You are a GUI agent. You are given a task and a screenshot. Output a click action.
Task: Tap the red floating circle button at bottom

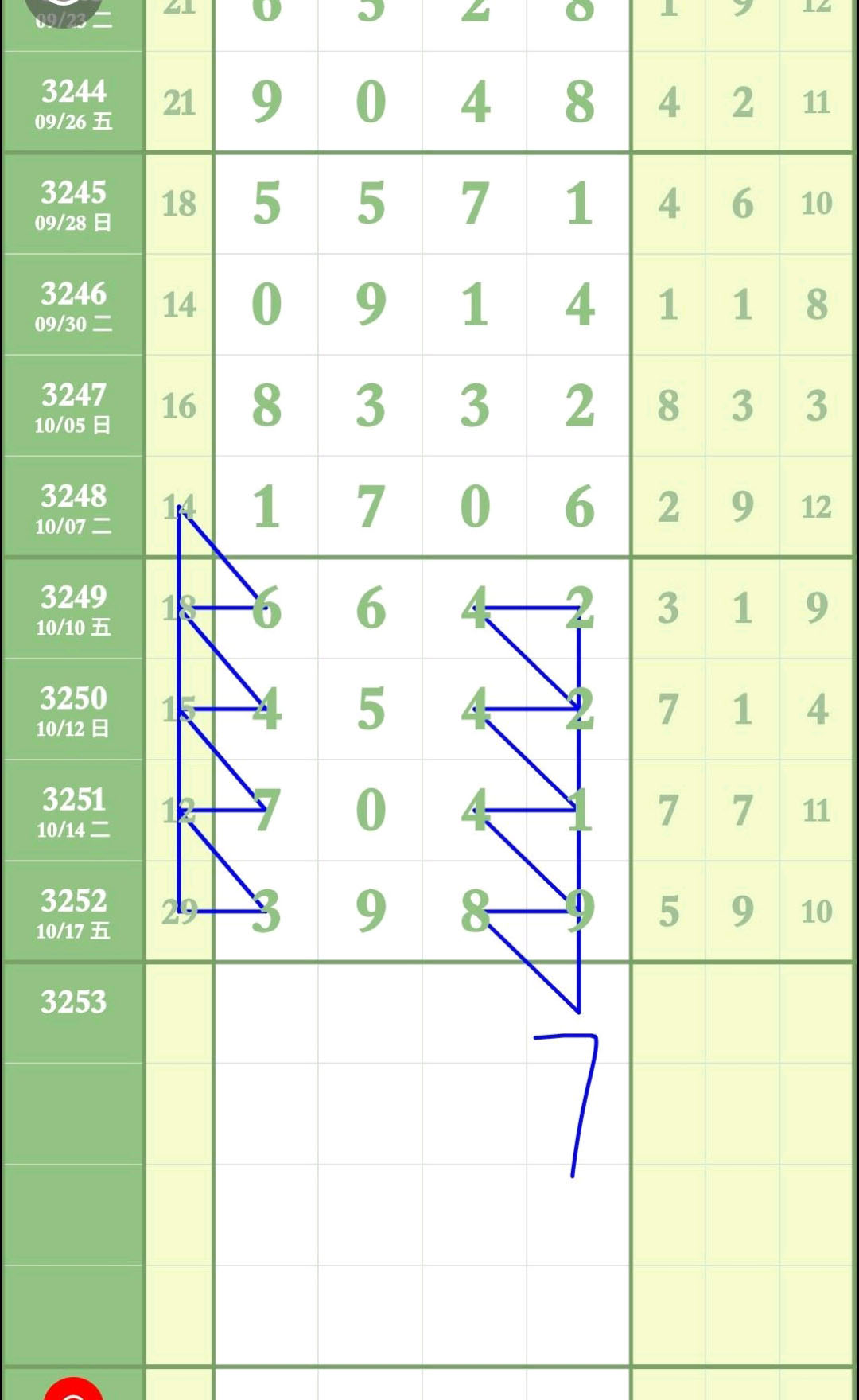(73, 1390)
